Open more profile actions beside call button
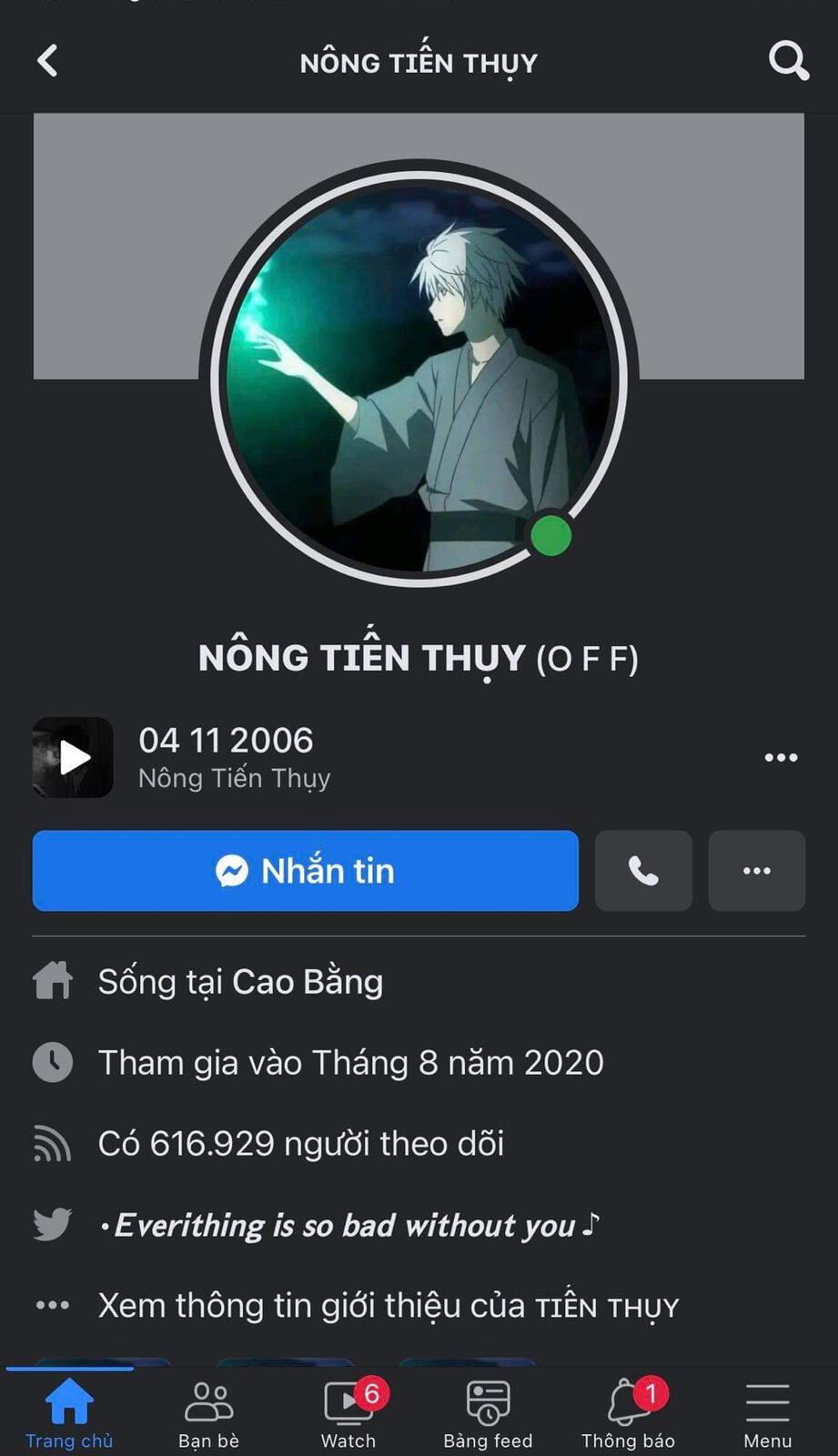The width and height of the screenshot is (838, 1456). click(x=756, y=871)
